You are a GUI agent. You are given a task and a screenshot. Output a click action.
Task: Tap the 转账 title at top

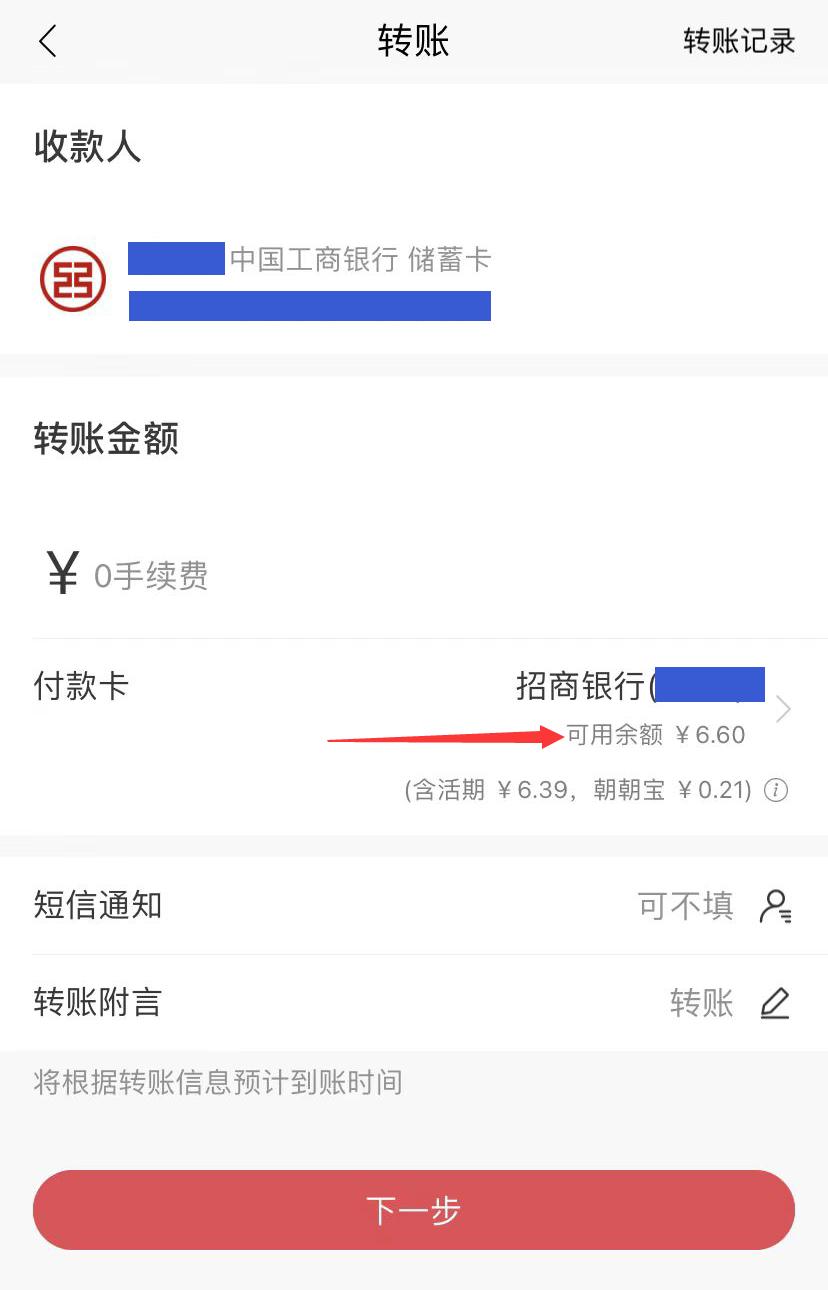point(413,42)
